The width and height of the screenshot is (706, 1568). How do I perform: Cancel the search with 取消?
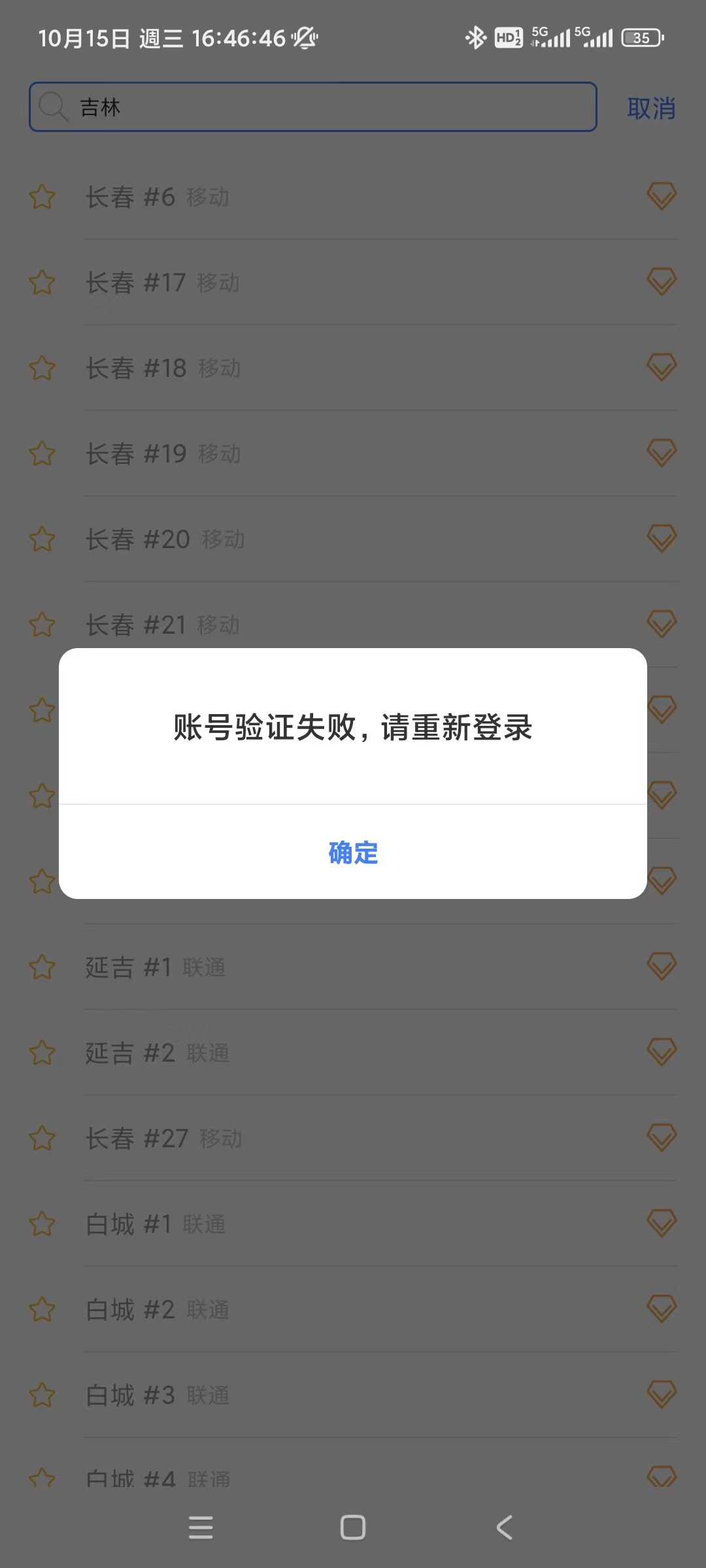point(651,108)
